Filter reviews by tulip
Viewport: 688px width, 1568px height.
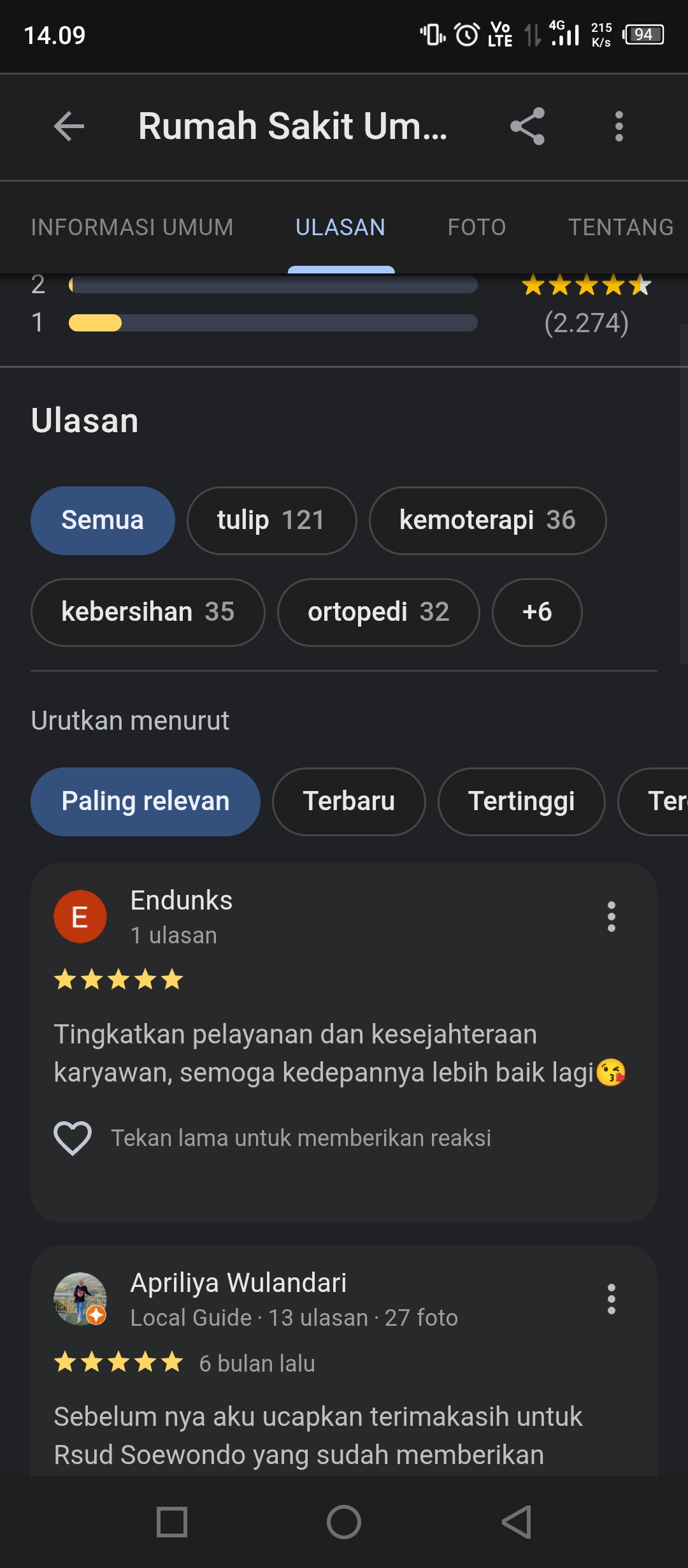tap(271, 520)
